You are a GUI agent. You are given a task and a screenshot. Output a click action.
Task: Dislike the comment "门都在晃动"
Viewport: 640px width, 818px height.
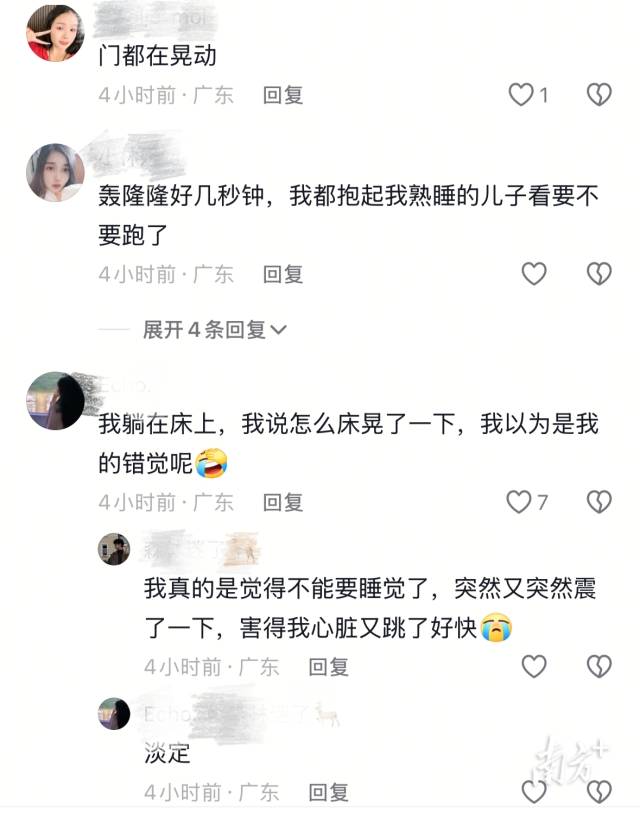(x=598, y=95)
